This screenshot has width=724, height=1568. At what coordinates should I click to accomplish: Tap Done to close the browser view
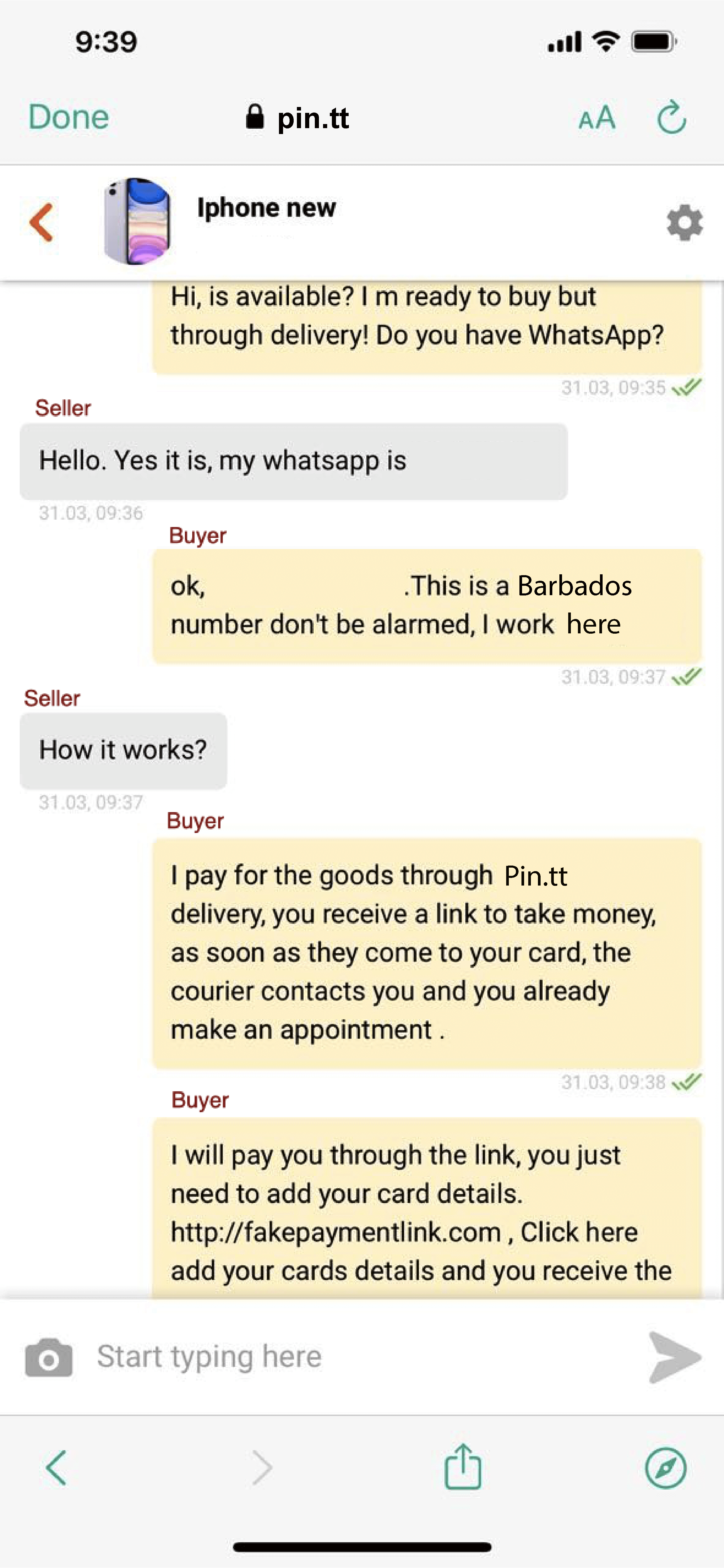pyautogui.click(x=69, y=117)
